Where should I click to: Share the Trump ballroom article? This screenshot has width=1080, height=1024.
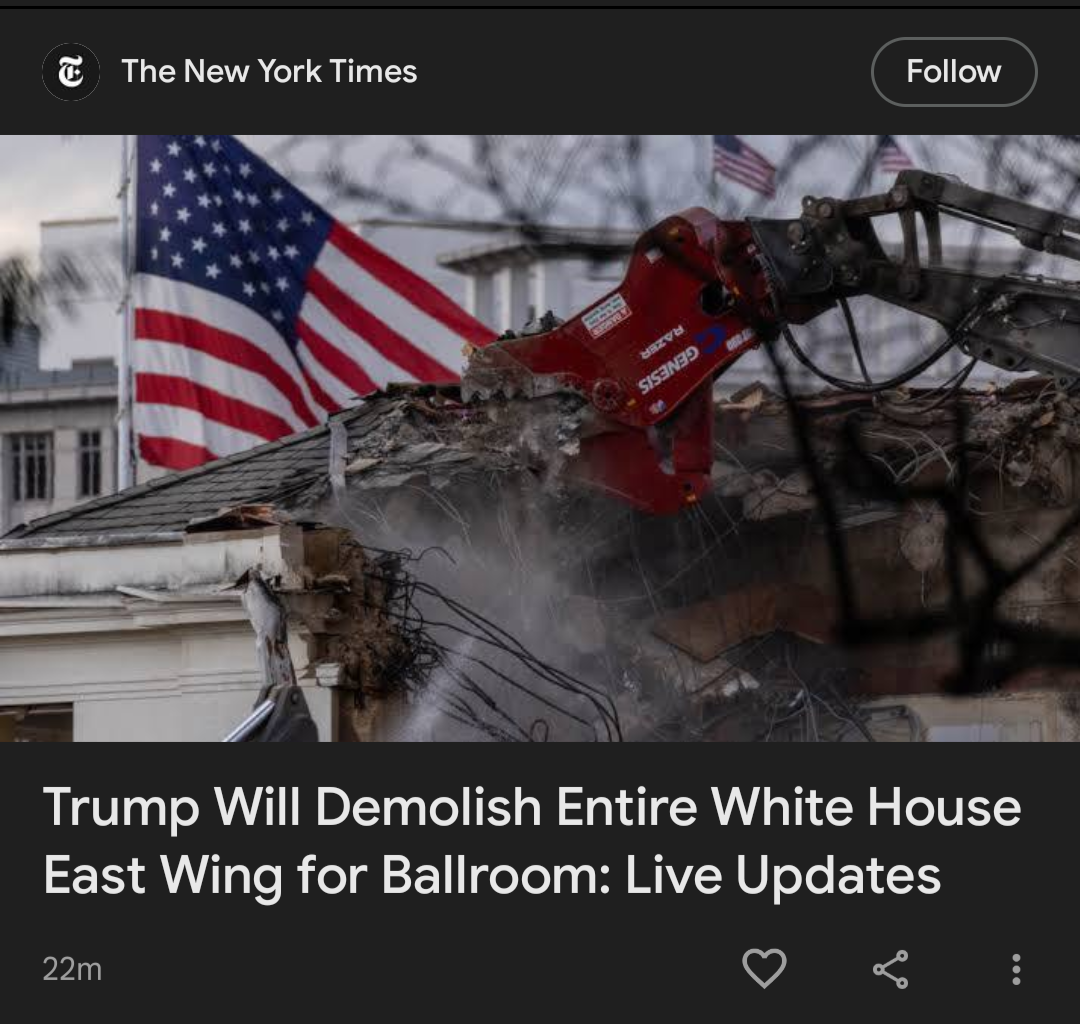click(890, 969)
